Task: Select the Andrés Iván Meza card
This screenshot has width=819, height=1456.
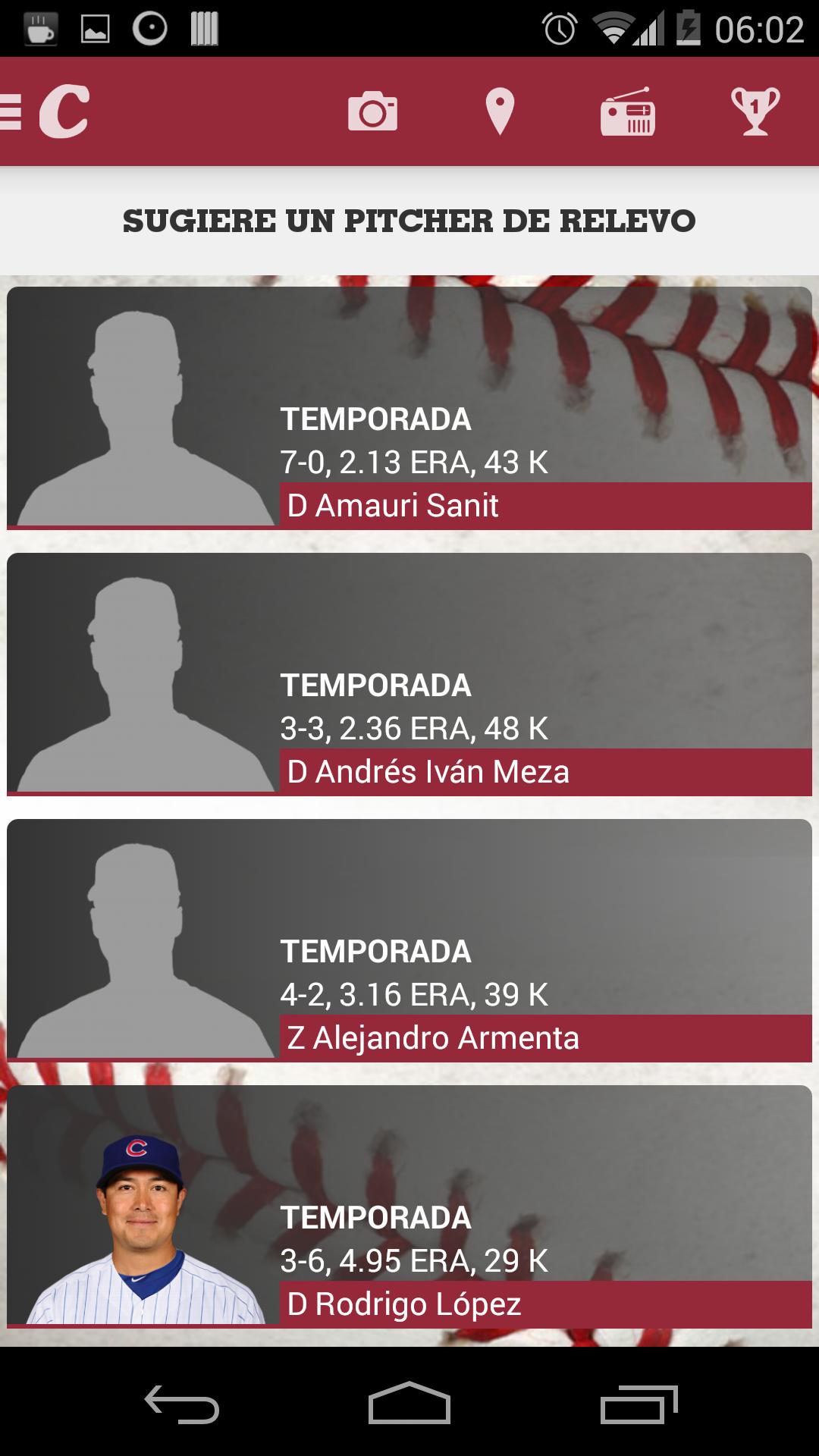Action: 409,674
